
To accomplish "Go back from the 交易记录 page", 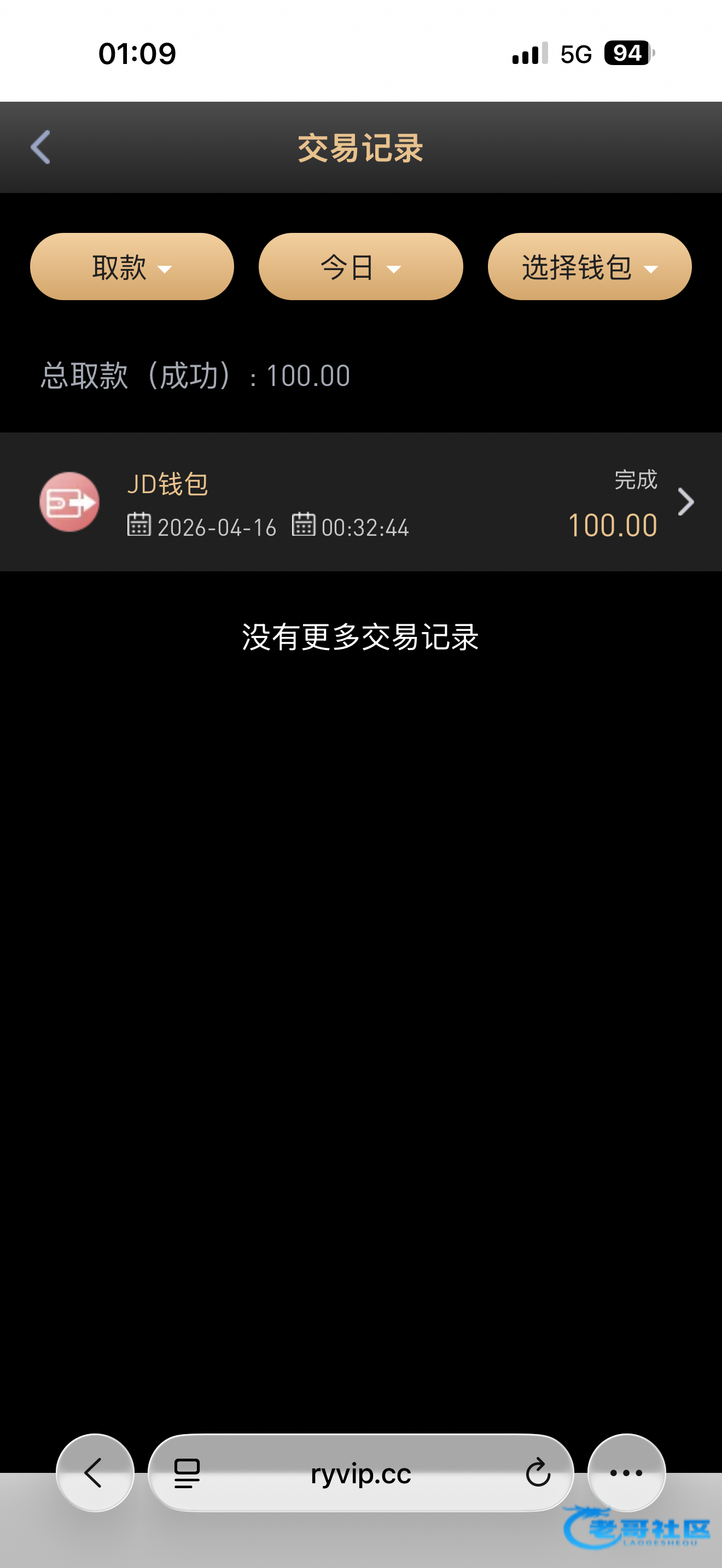I will point(41,147).
